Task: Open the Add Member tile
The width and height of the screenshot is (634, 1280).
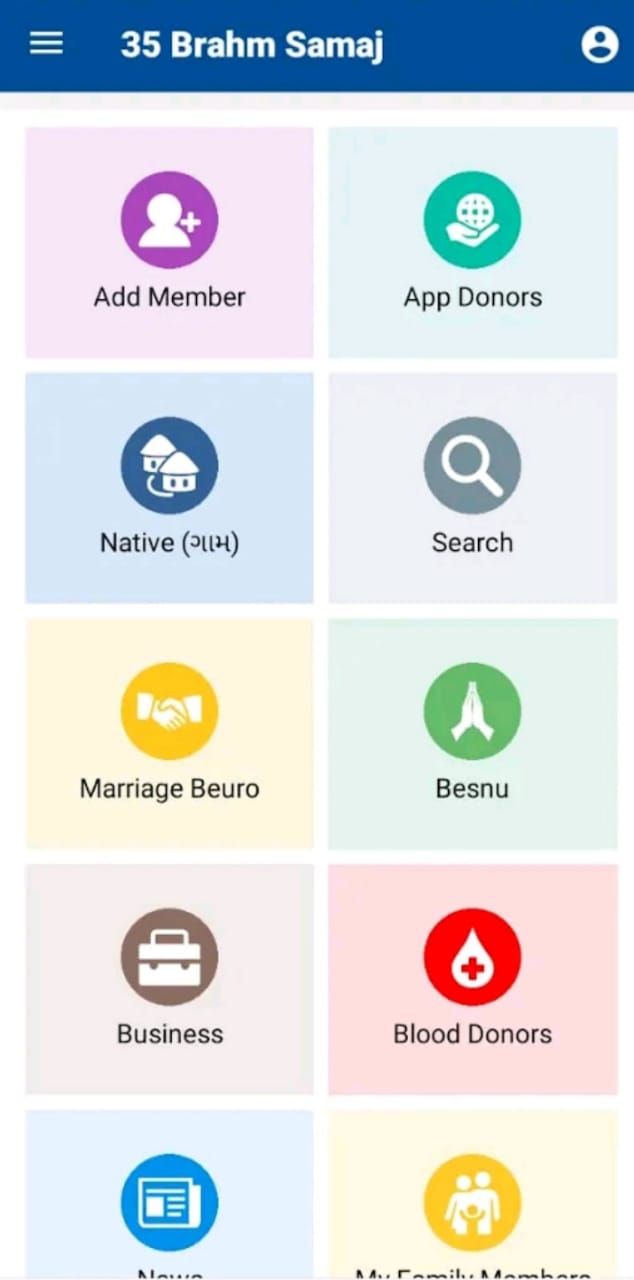Action: 169,242
